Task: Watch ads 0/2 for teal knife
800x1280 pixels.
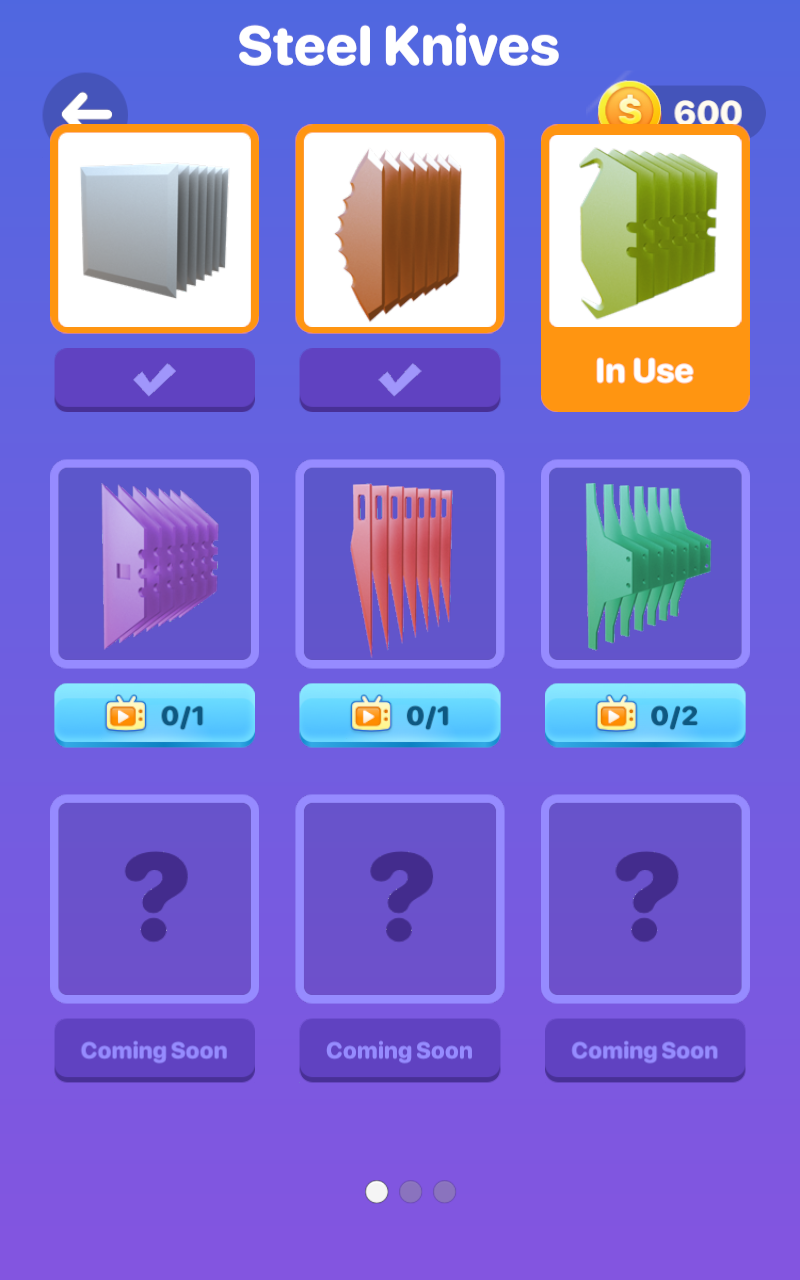Action: coord(645,715)
